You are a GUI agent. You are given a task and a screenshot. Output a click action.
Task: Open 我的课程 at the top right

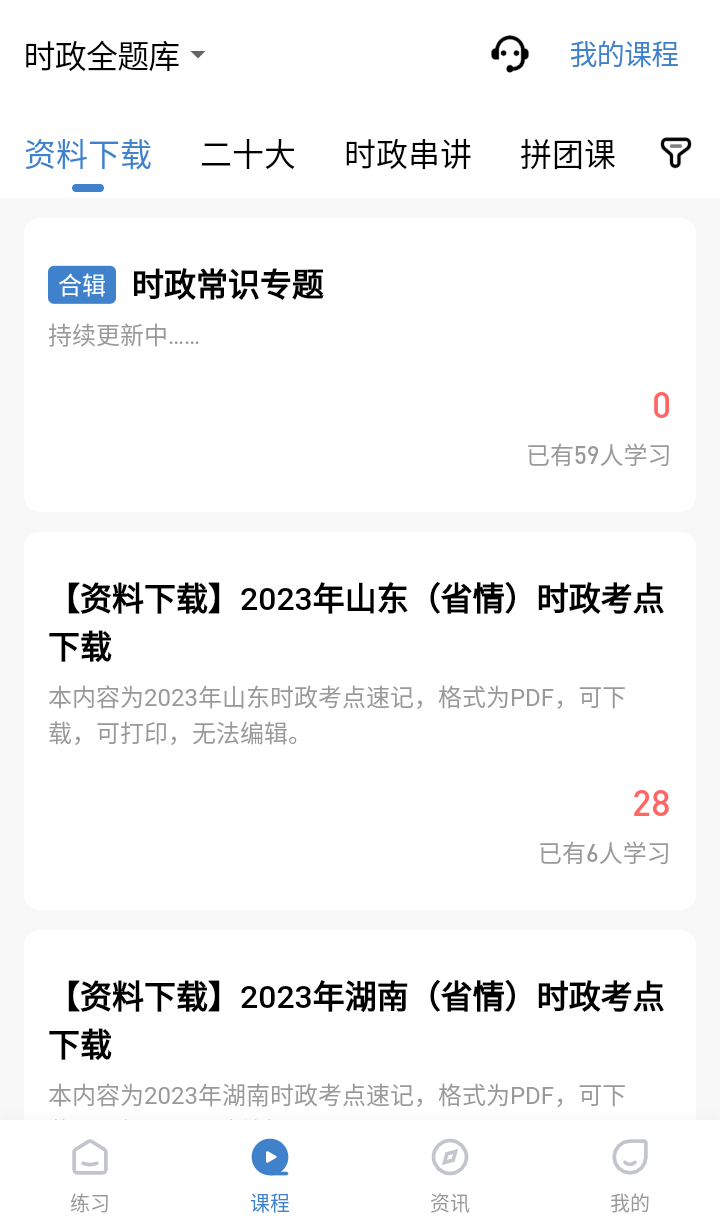coord(624,54)
